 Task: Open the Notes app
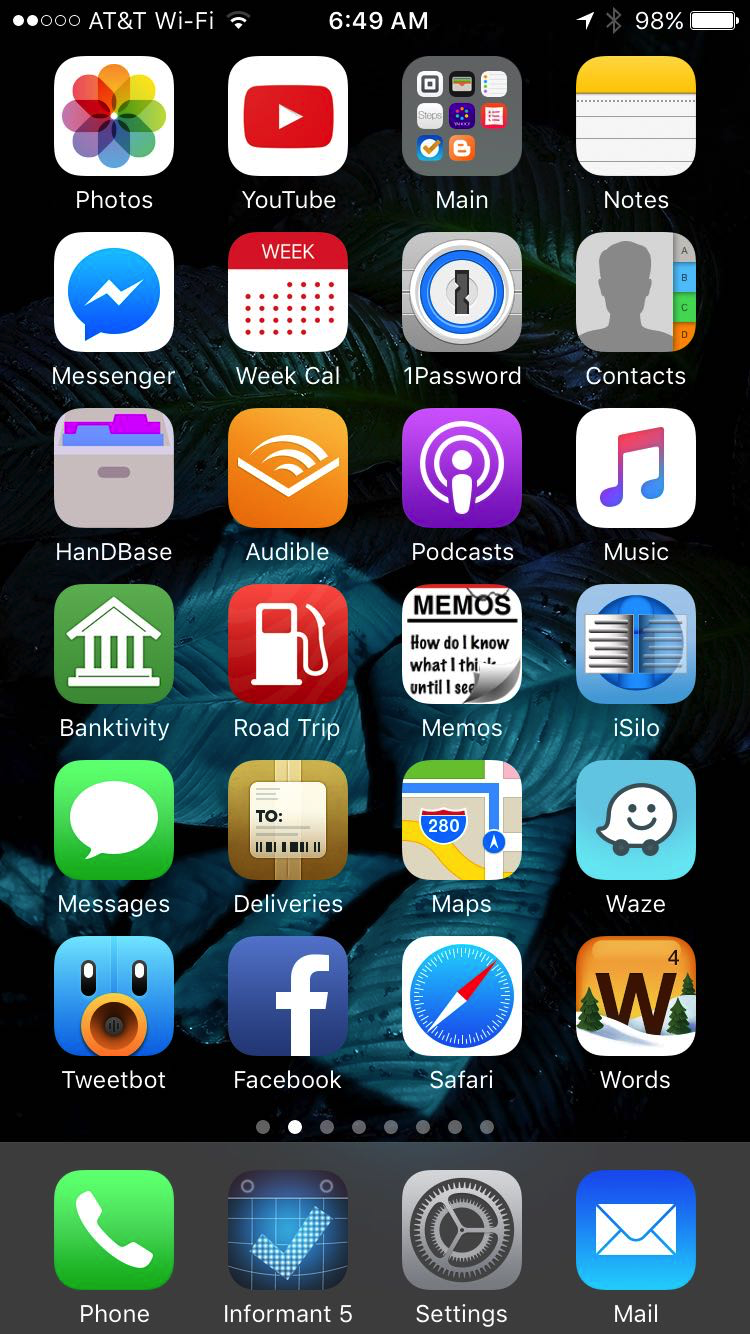636,116
